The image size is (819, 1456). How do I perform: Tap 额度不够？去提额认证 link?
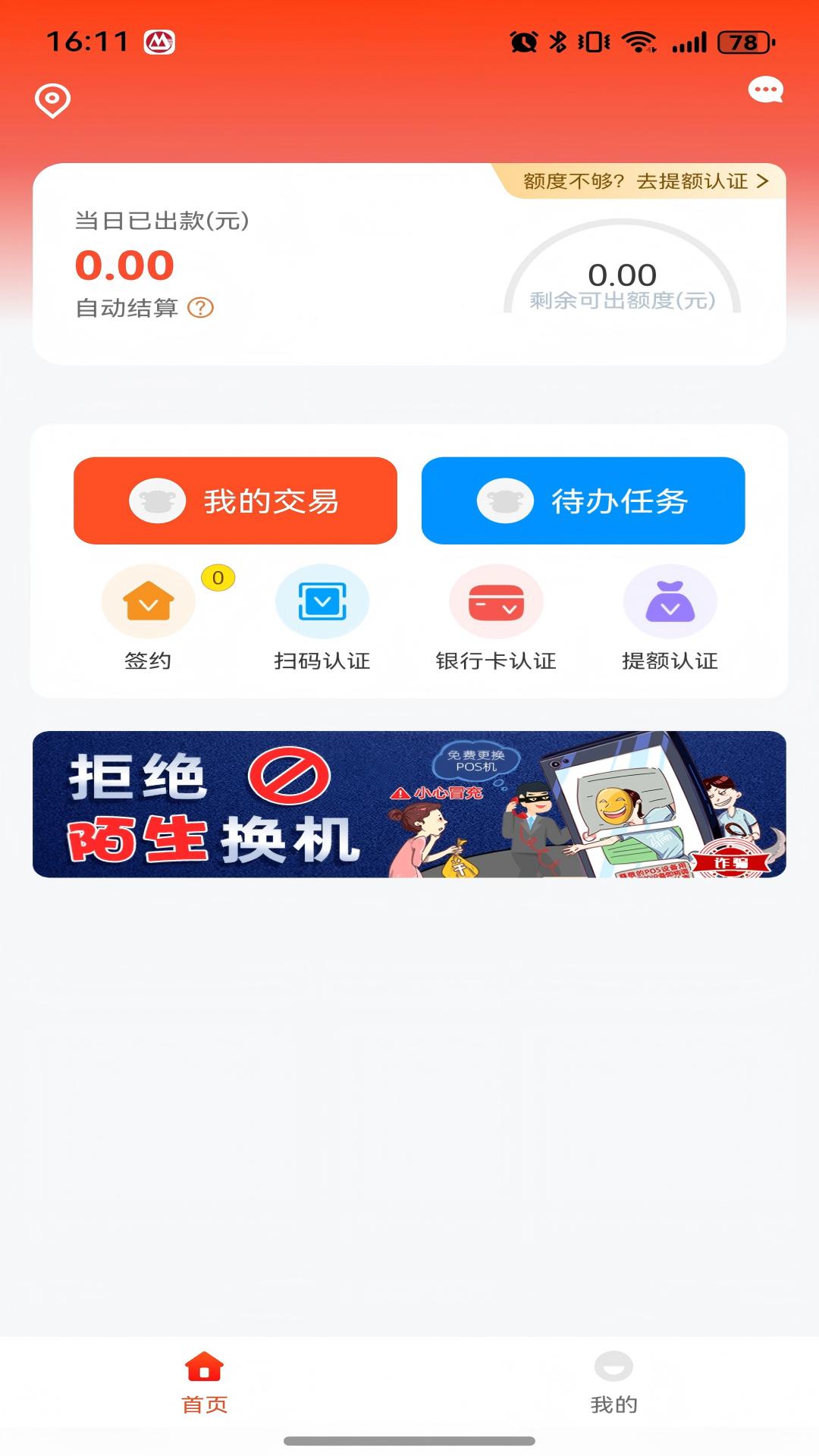[645, 181]
